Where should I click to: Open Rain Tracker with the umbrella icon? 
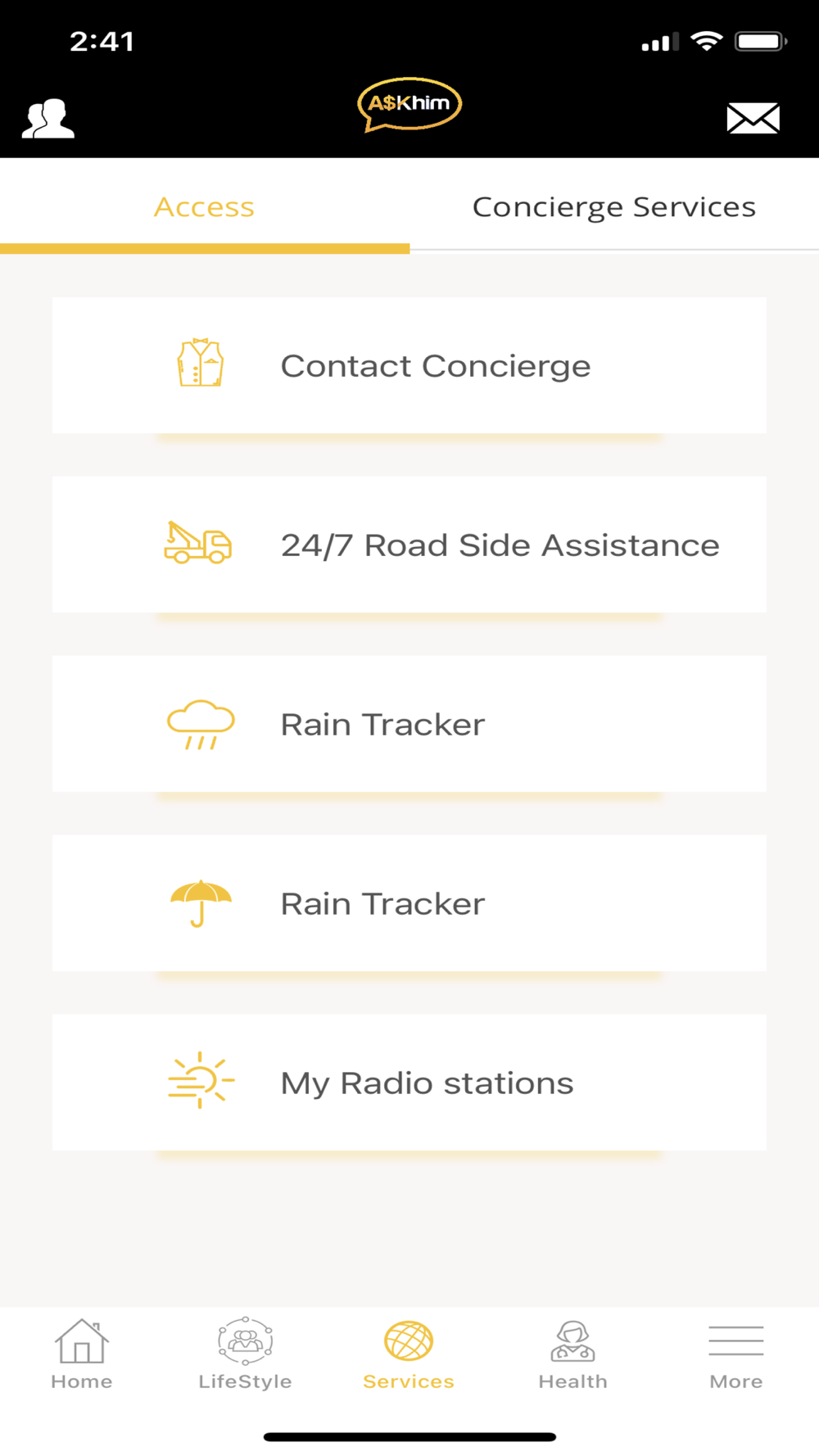[409, 903]
